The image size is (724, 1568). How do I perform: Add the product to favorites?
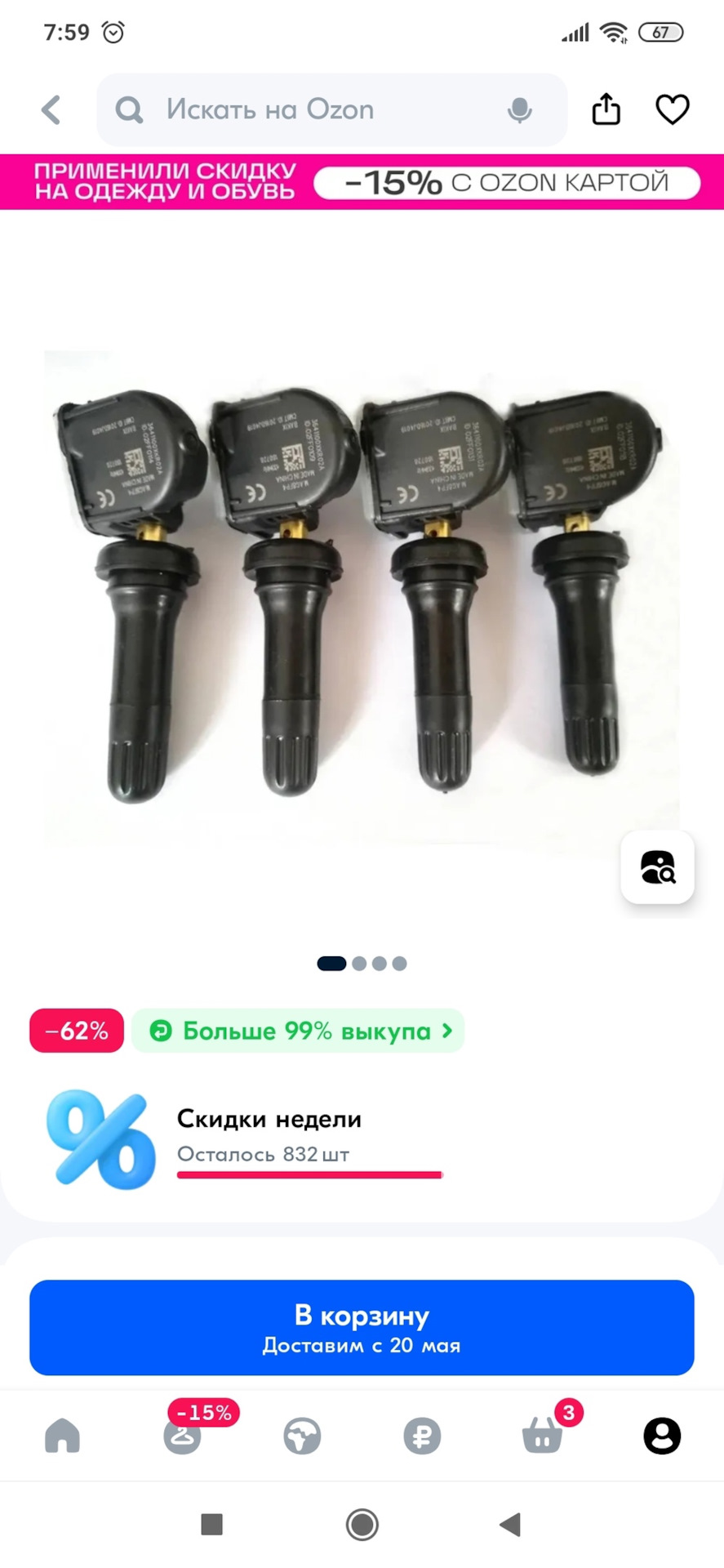673,109
